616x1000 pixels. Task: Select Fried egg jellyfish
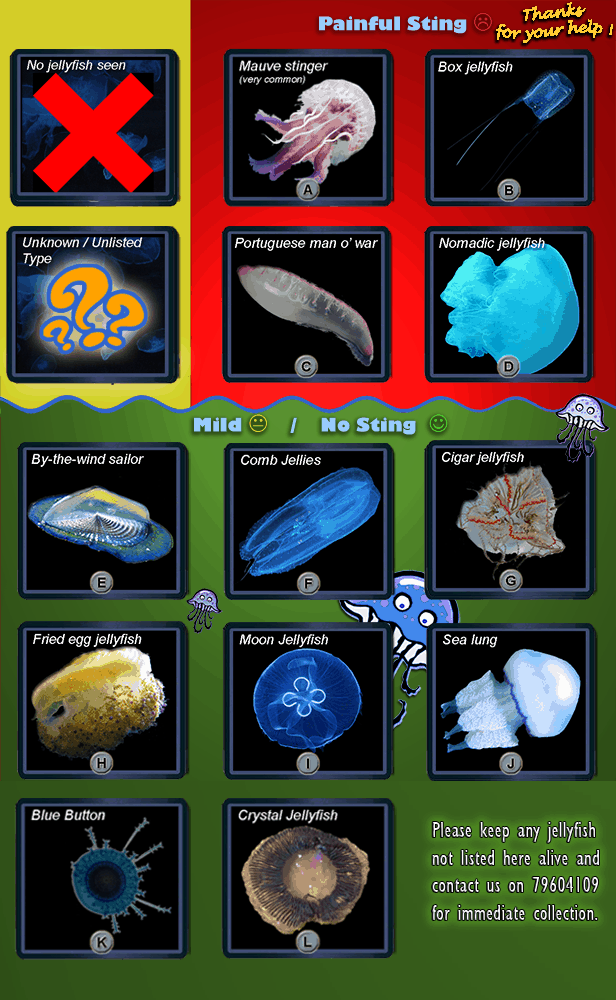coord(102,700)
